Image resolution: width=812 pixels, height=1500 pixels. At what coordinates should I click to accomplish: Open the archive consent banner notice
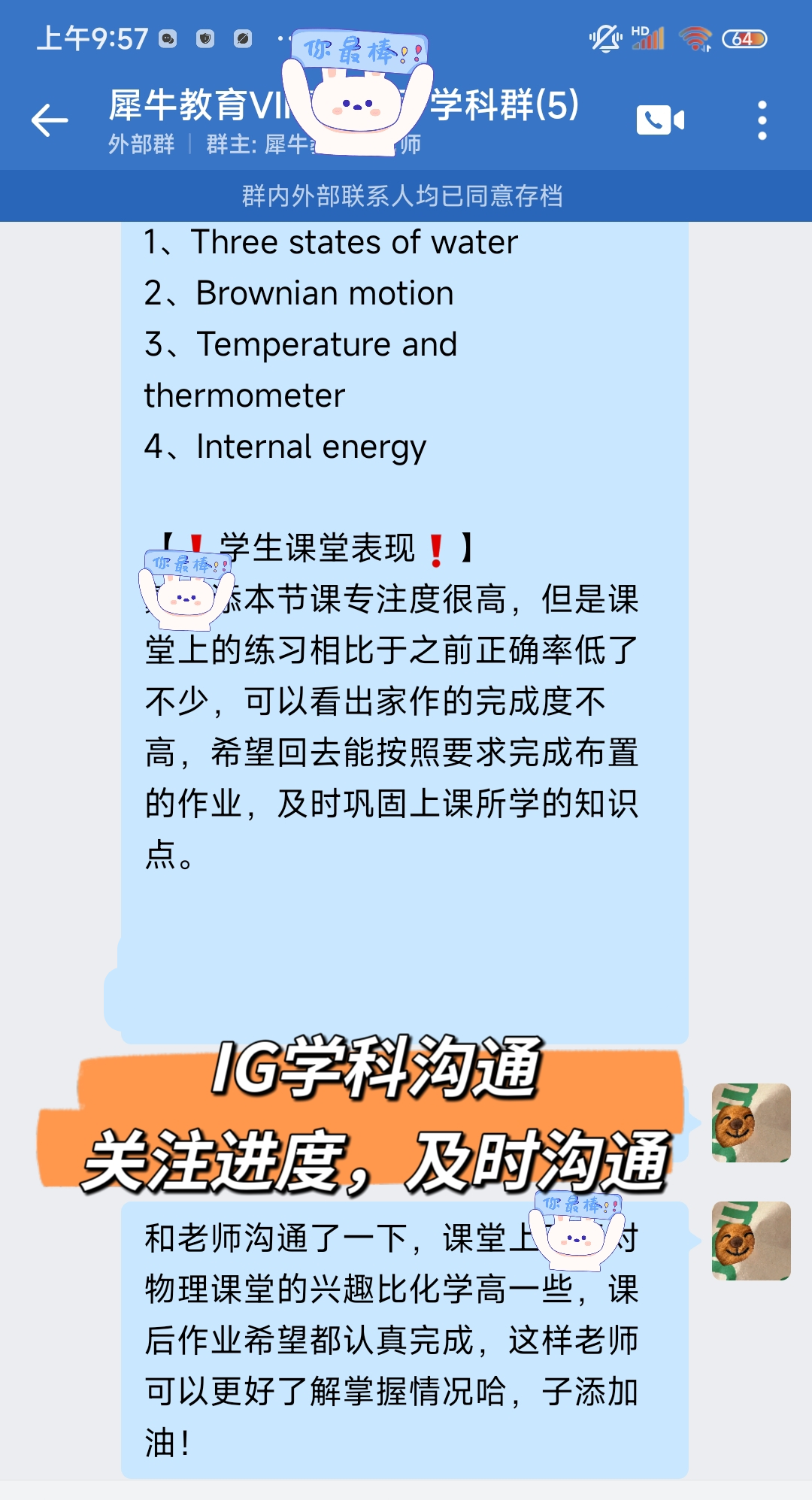pos(406,197)
